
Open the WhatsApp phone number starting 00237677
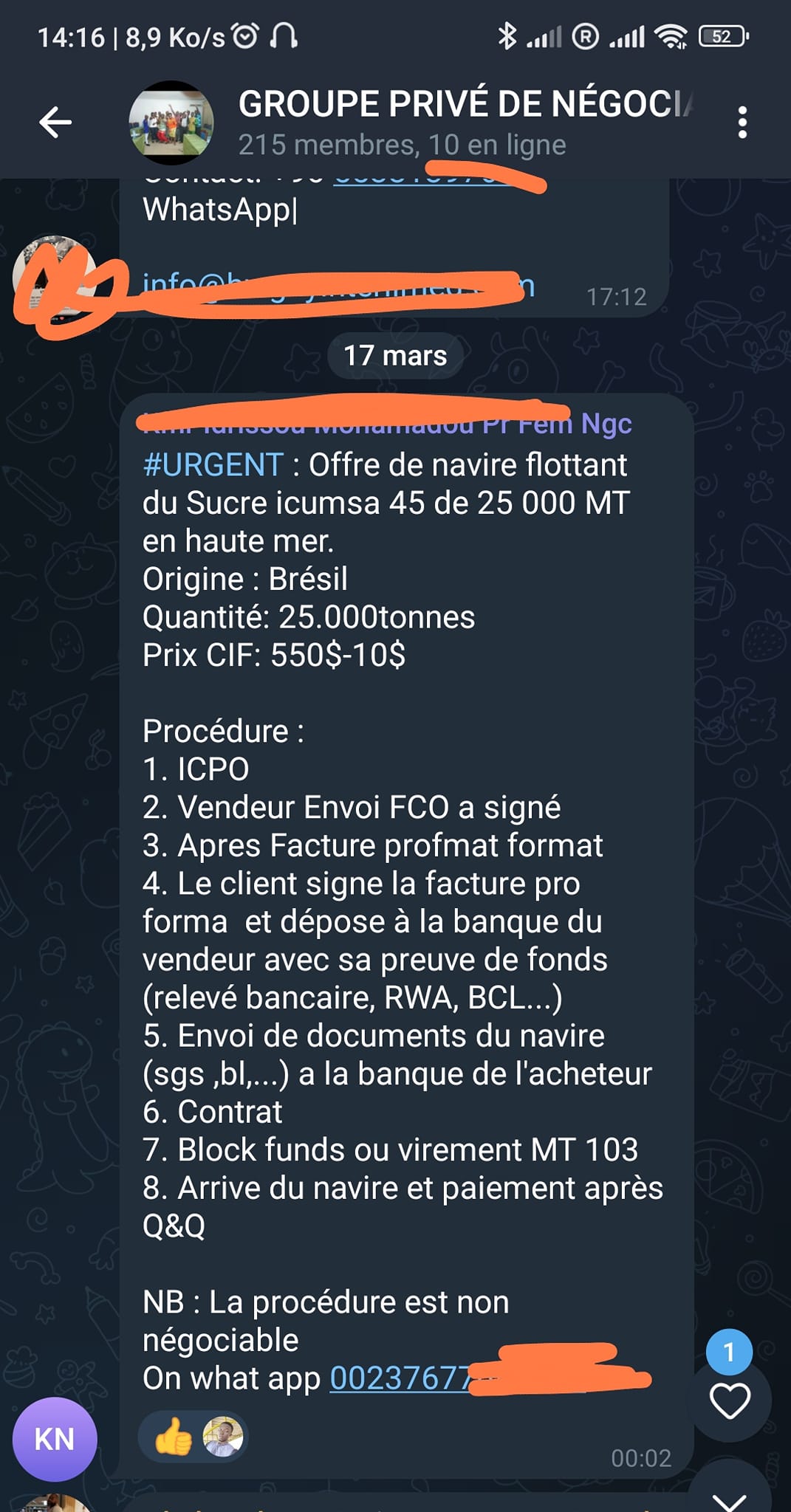(x=399, y=1378)
